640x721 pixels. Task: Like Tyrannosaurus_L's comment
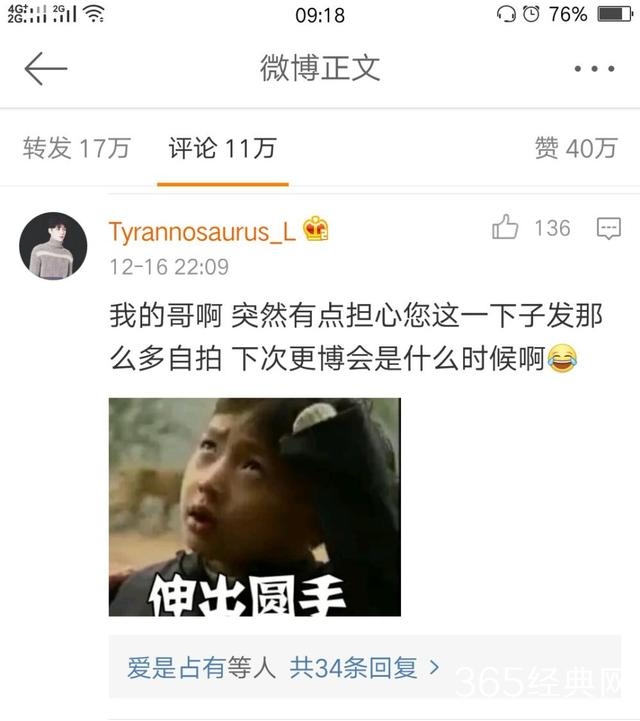tap(506, 228)
